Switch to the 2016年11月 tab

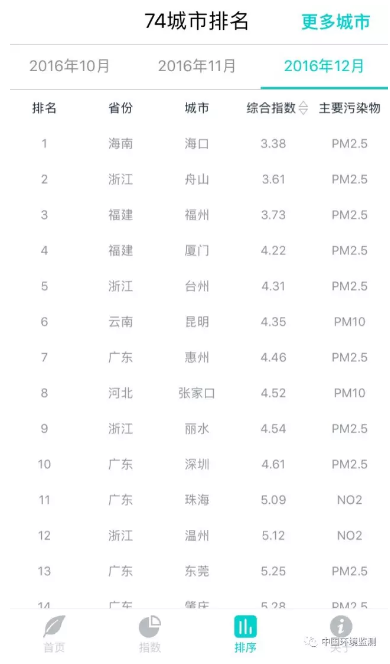(197, 66)
